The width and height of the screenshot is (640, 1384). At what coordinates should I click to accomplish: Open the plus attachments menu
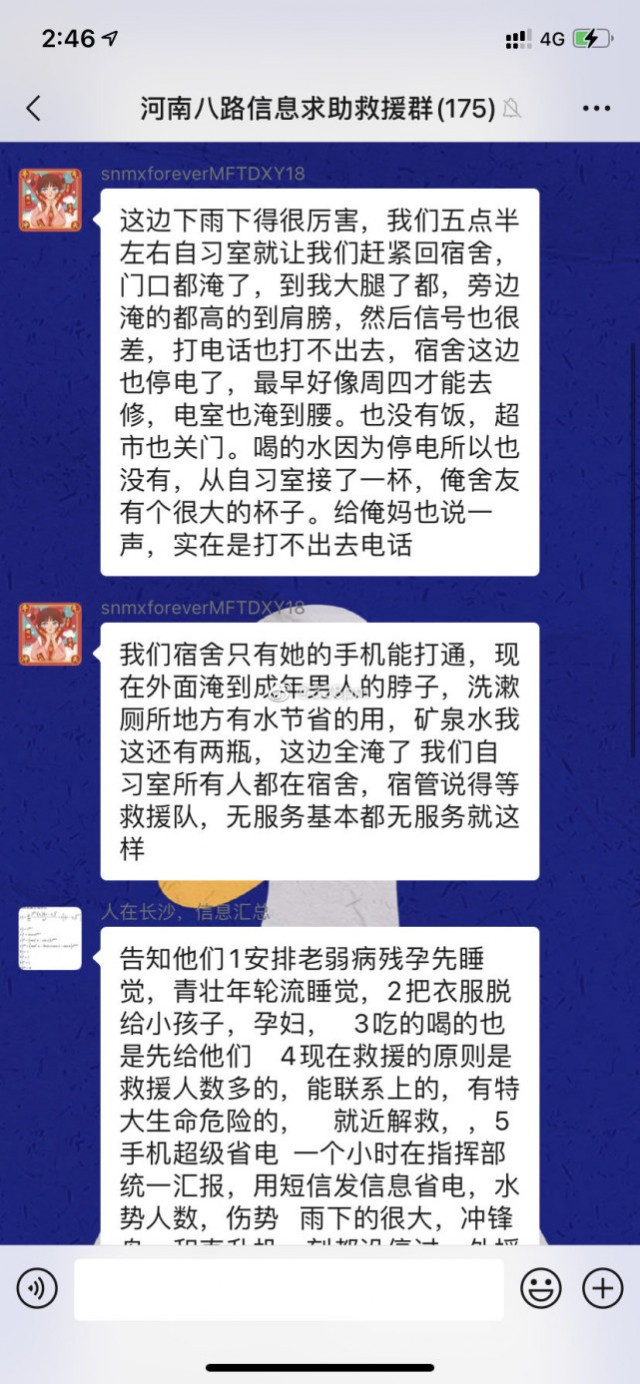point(602,1289)
